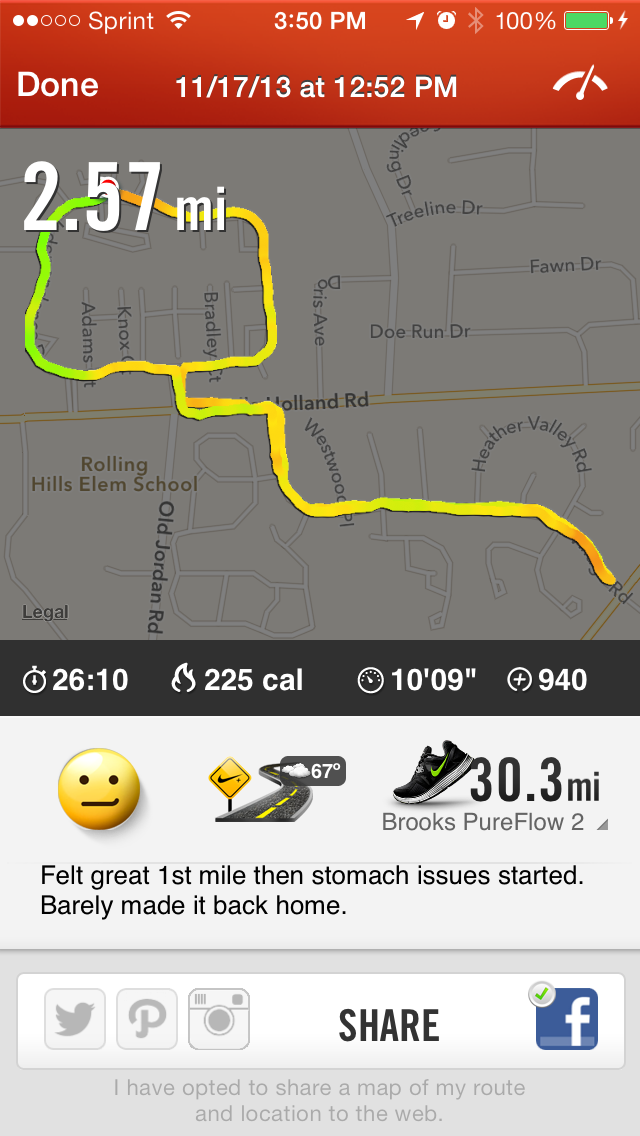Change the neutral face mood emoji
The width and height of the screenshot is (640, 1136).
pos(97,785)
